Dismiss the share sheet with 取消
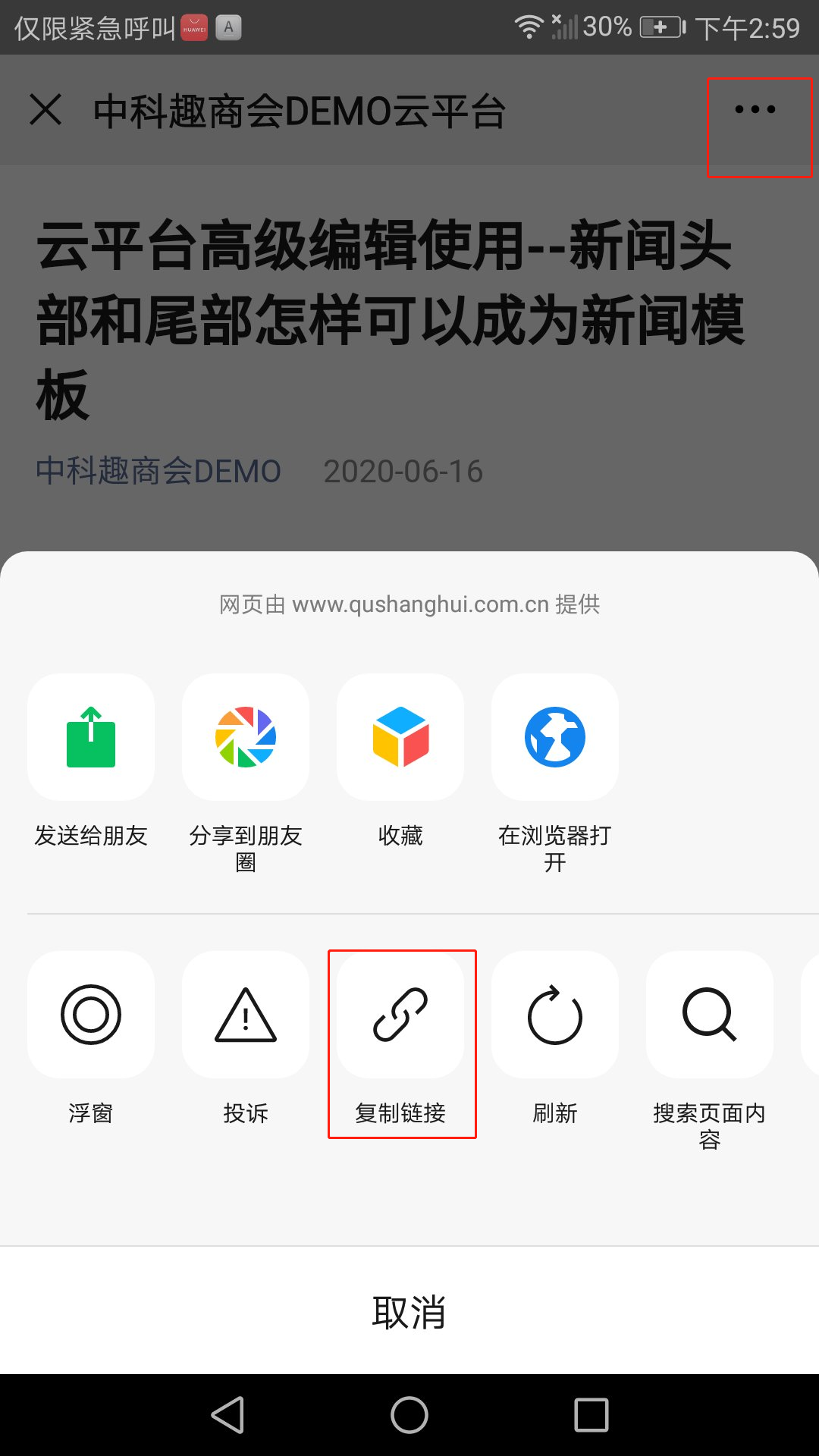 [409, 1312]
